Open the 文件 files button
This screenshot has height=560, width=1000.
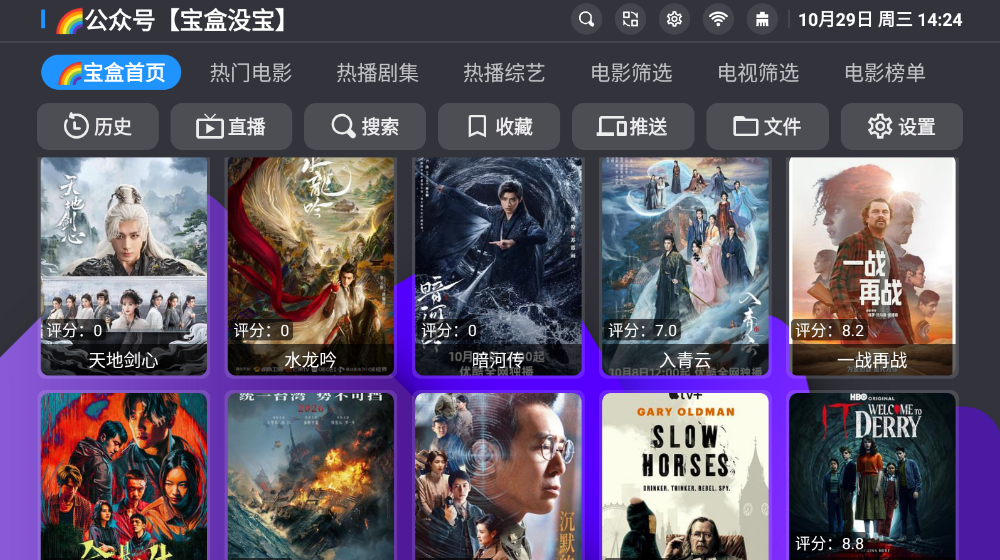[x=767, y=126]
